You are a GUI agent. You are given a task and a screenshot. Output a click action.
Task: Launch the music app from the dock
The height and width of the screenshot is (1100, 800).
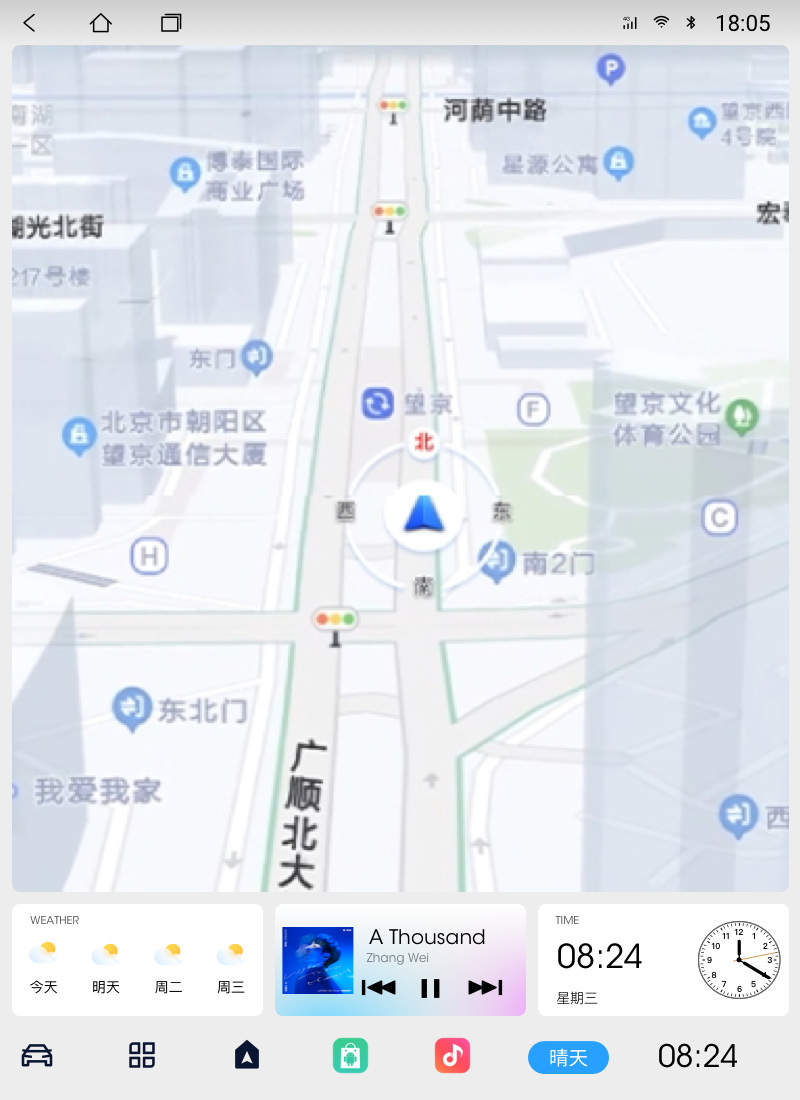point(452,1055)
